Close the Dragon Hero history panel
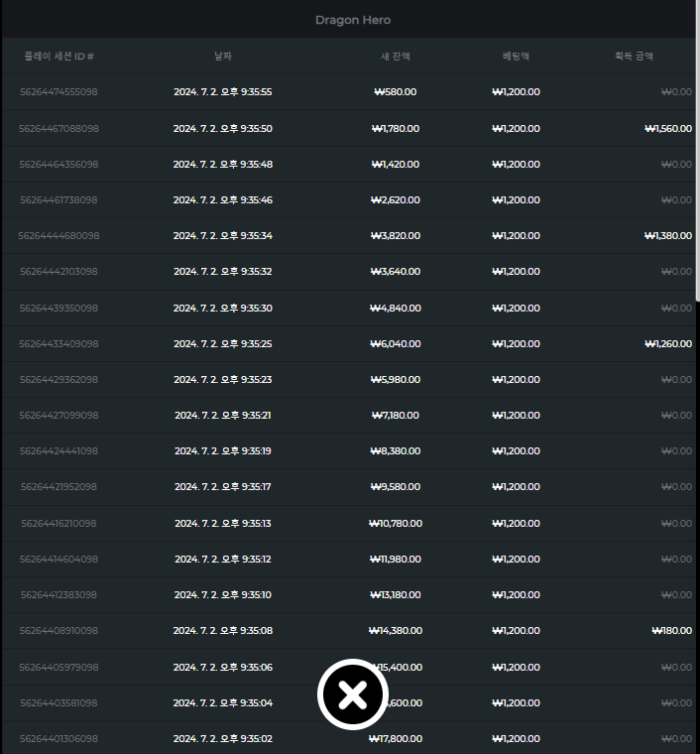The width and height of the screenshot is (700, 754). coord(352,693)
